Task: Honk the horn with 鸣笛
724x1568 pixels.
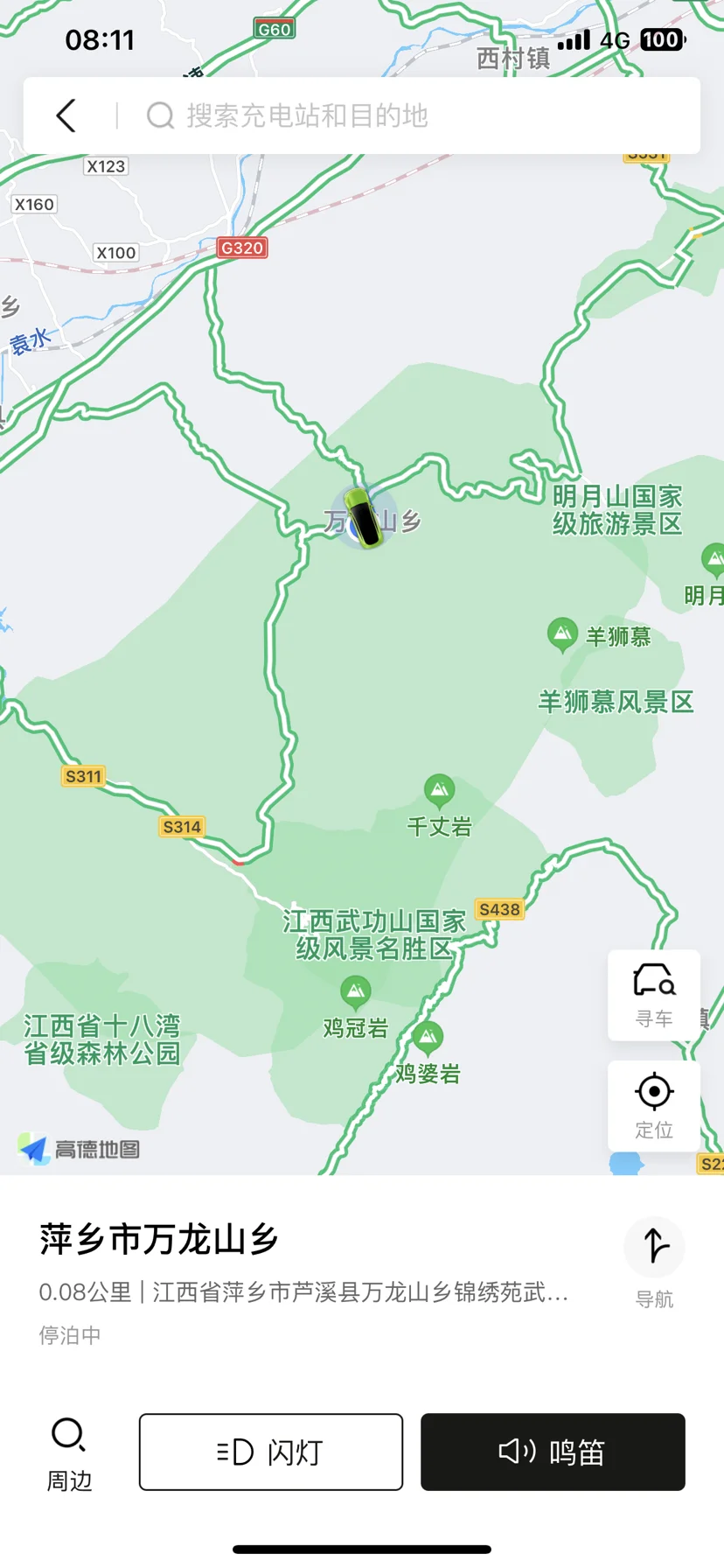Action: 553,1452
